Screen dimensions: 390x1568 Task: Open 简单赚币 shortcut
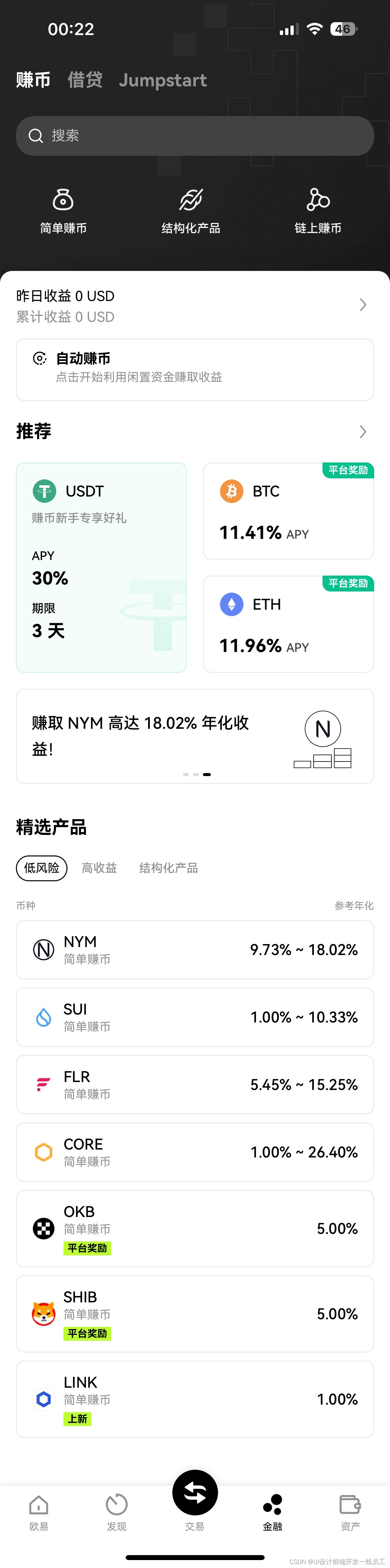pos(63,211)
